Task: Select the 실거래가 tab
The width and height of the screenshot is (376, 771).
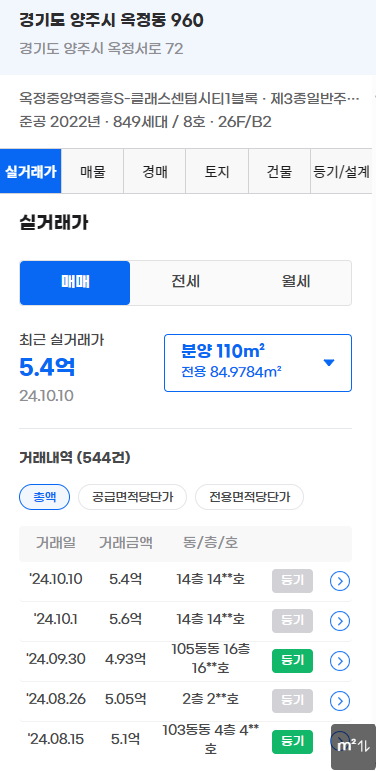Action: coord(30,171)
